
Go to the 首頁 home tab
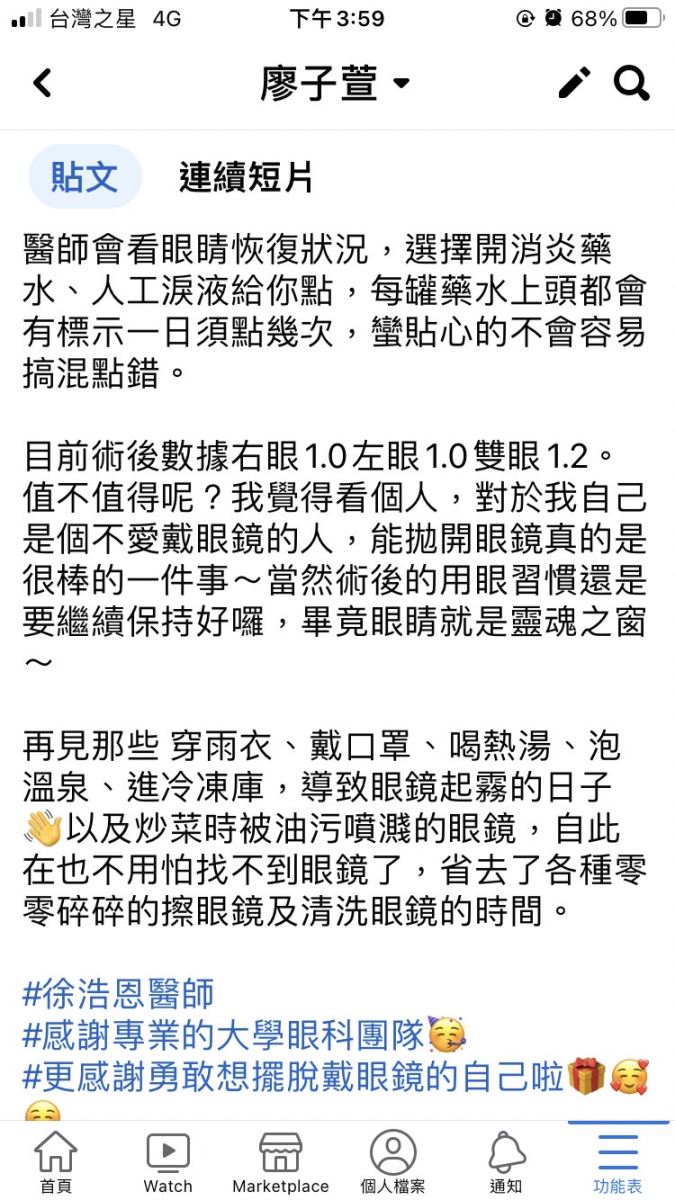pos(56,1162)
